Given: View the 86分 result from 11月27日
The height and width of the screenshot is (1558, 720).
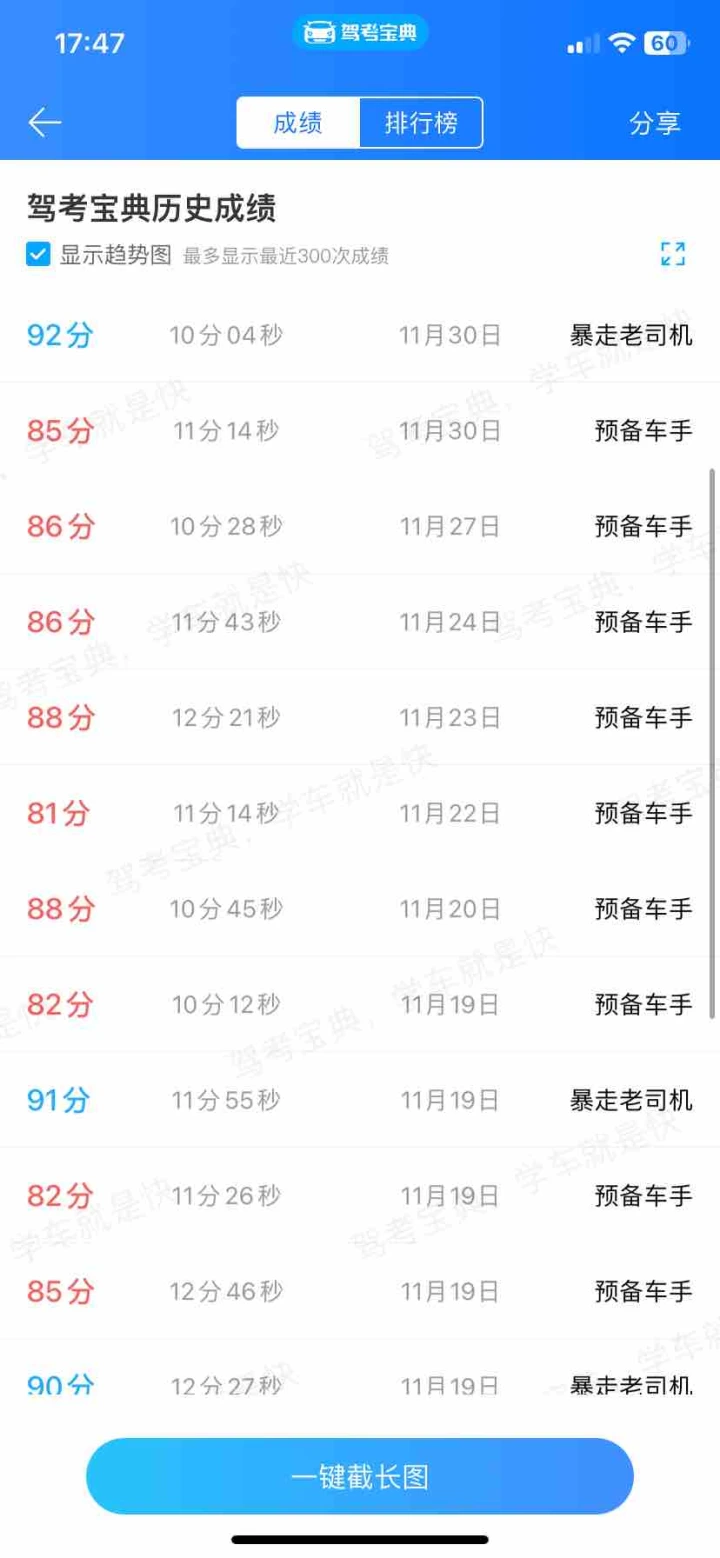Looking at the screenshot, I should [x=360, y=526].
